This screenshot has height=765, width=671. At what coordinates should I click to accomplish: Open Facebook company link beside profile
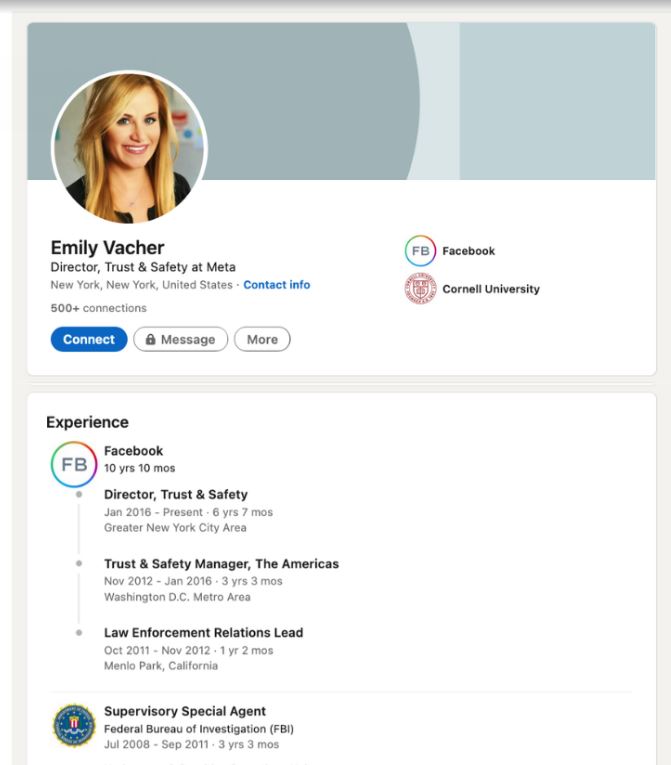coord(468,251)
